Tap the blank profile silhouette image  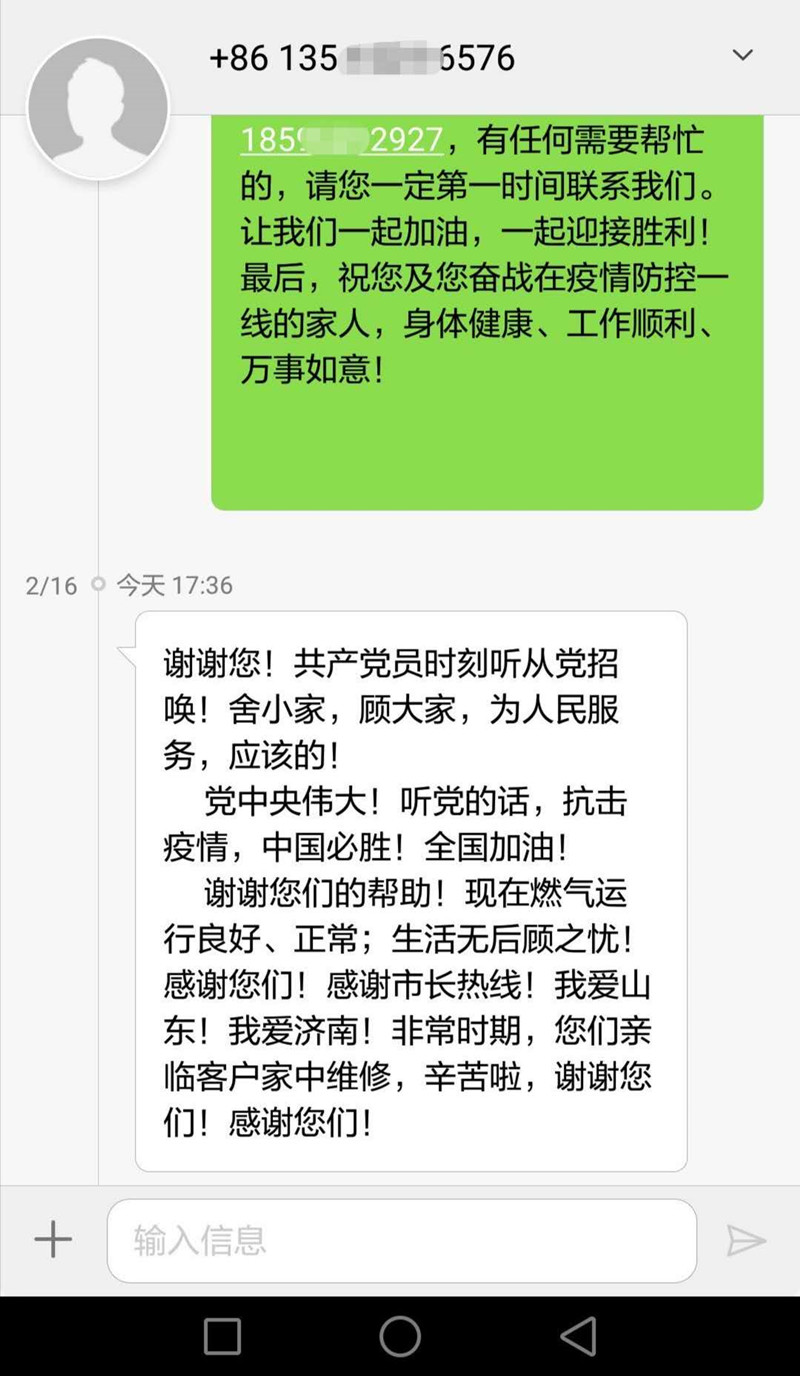tap(97, 103)
